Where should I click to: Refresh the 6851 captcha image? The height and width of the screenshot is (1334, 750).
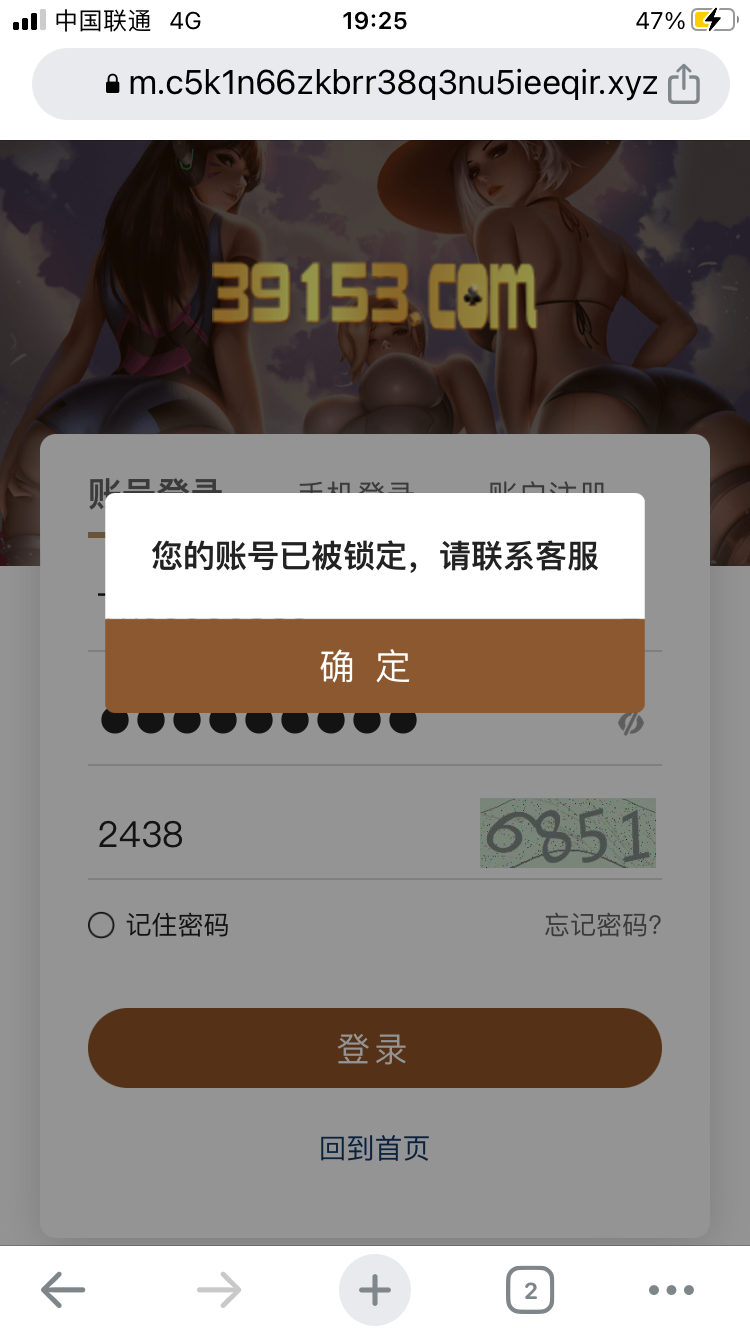pos(567,833)
